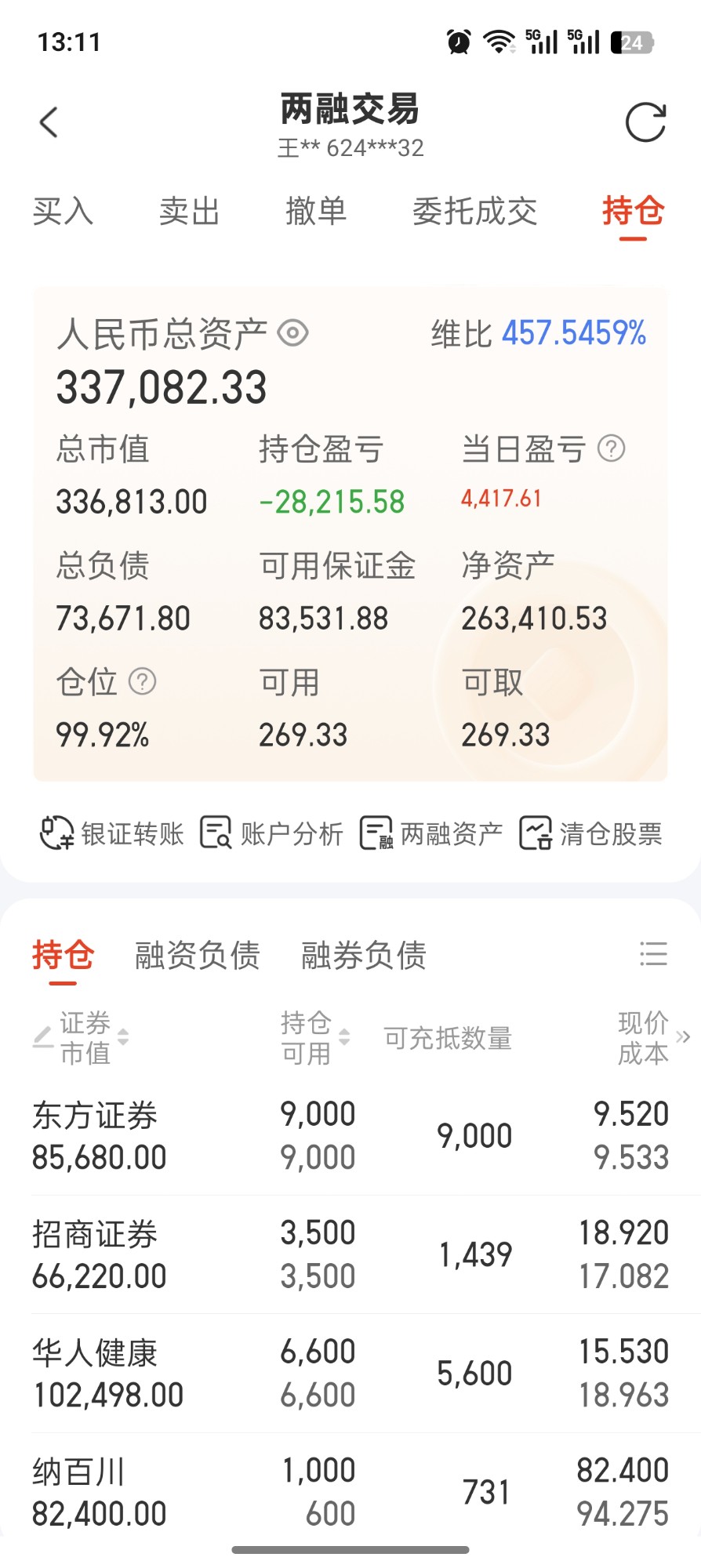Open 清仓股票
The image size is (701, 1568).
pyautogui.click(x=590, y=833)
